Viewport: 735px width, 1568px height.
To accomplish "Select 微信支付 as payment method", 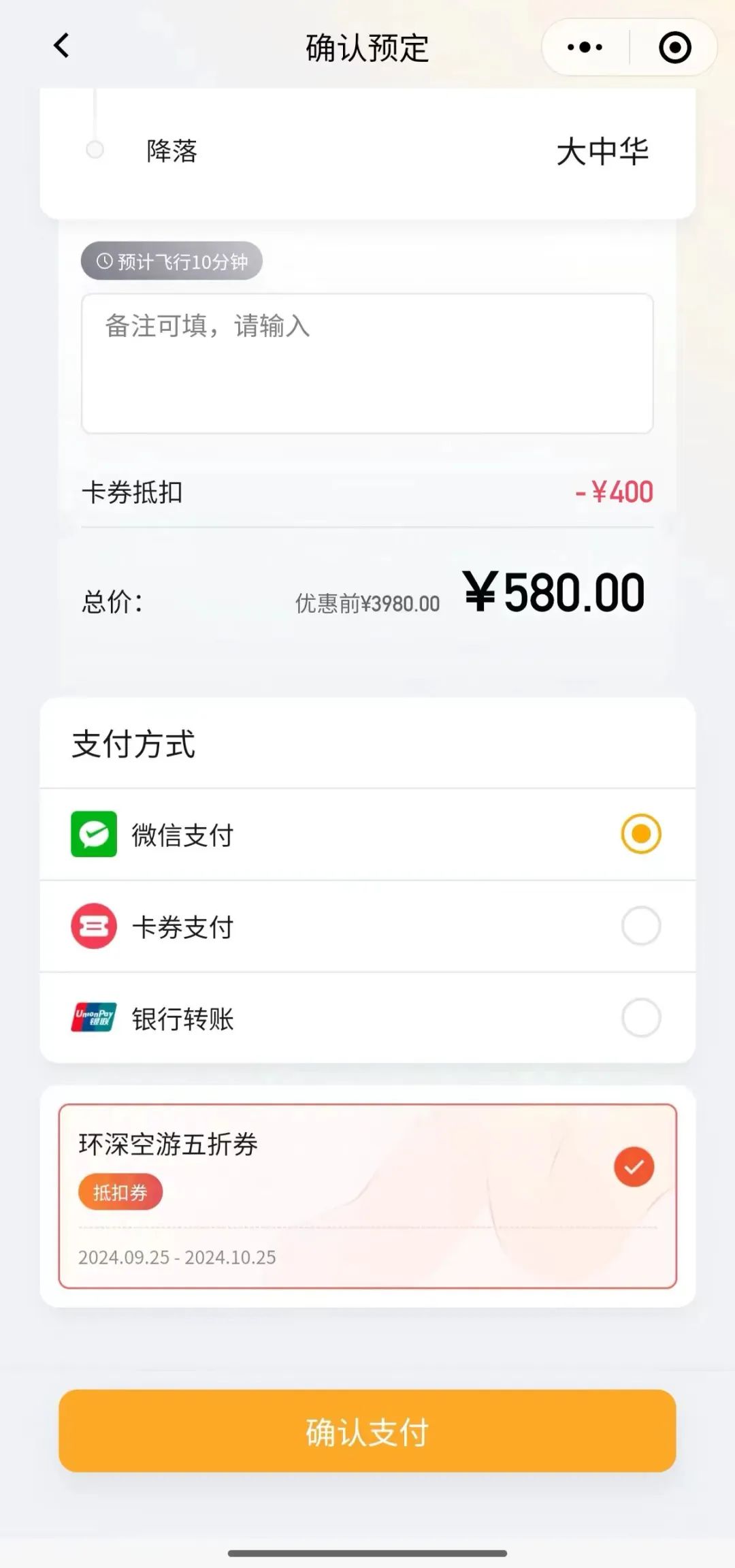I will coord(640,833).
